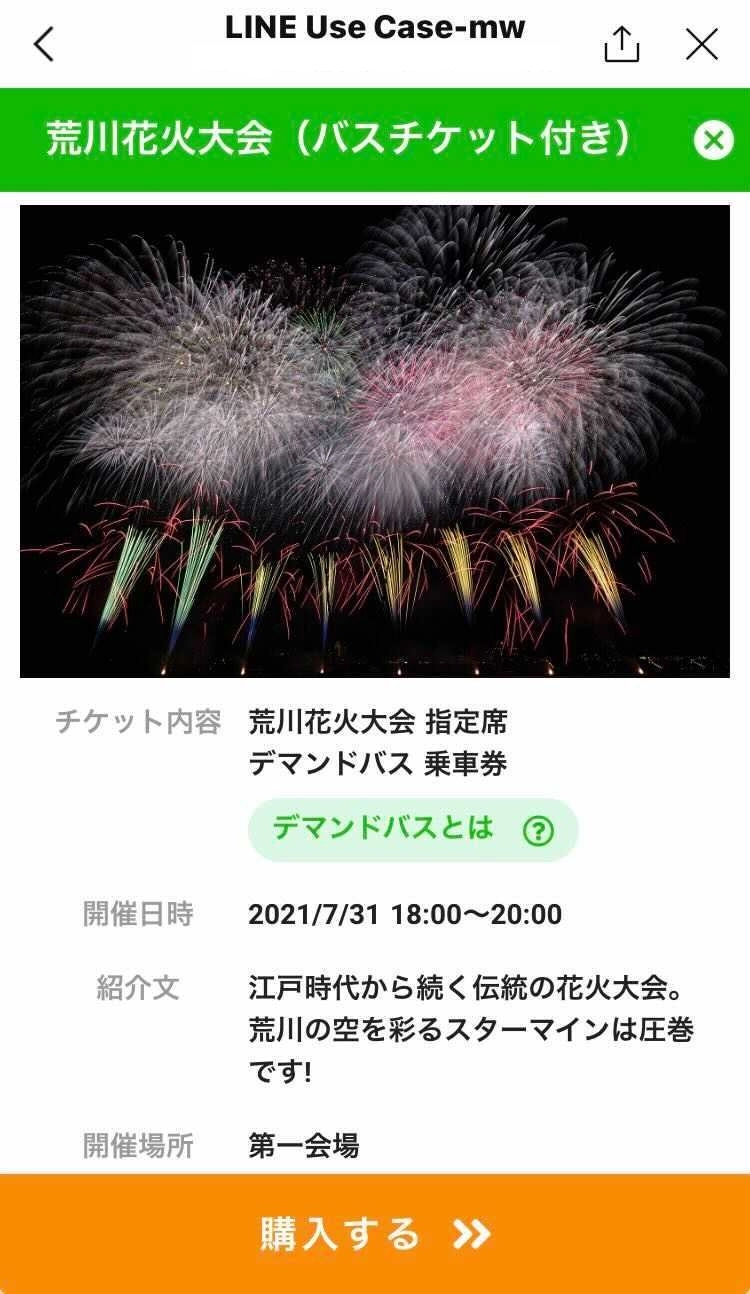
Task: Go back using the top-left arrow
Action: coord(44,44)
